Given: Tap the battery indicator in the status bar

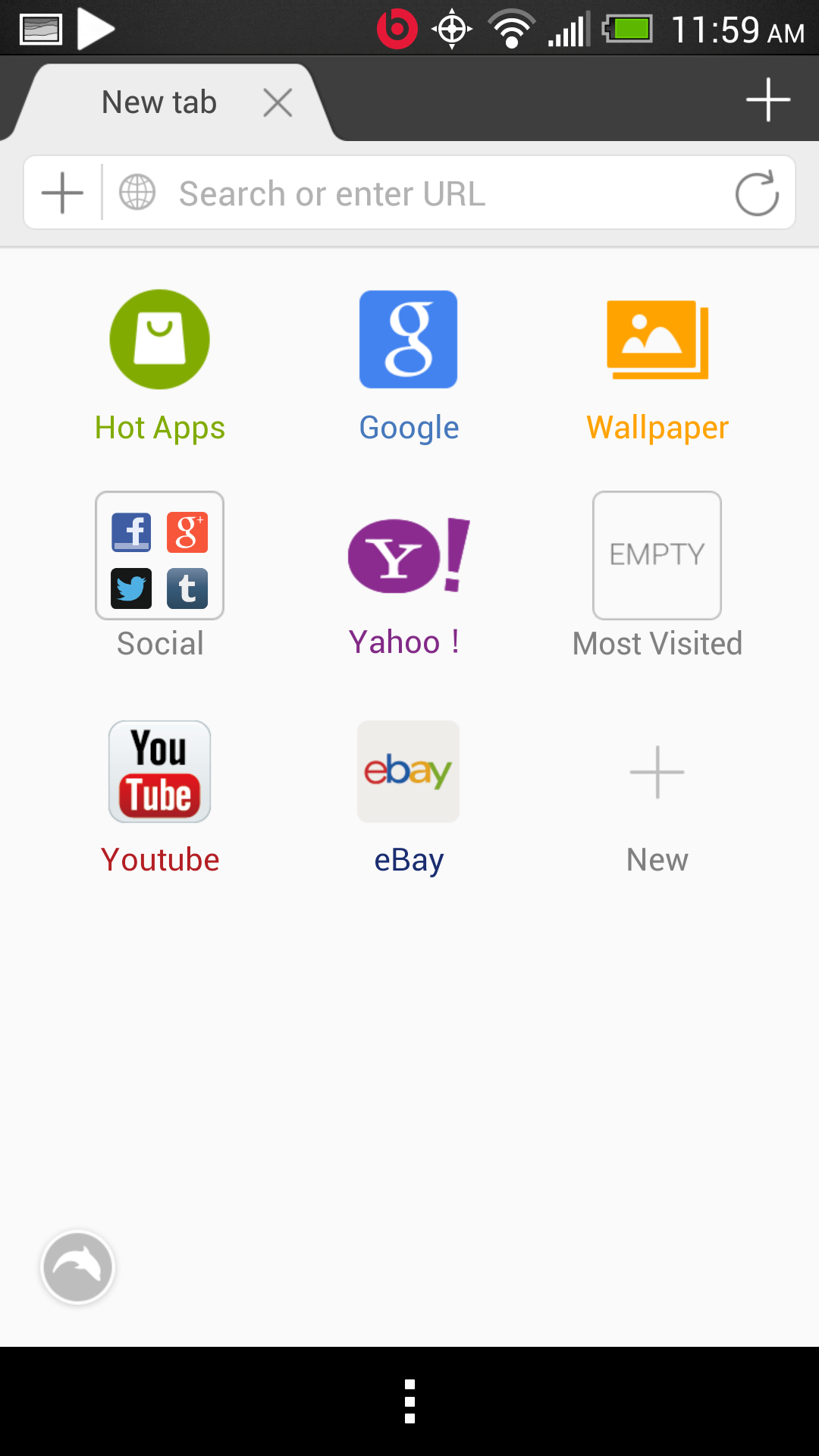Looking at the screenshot, I should [x=628, y=30].
